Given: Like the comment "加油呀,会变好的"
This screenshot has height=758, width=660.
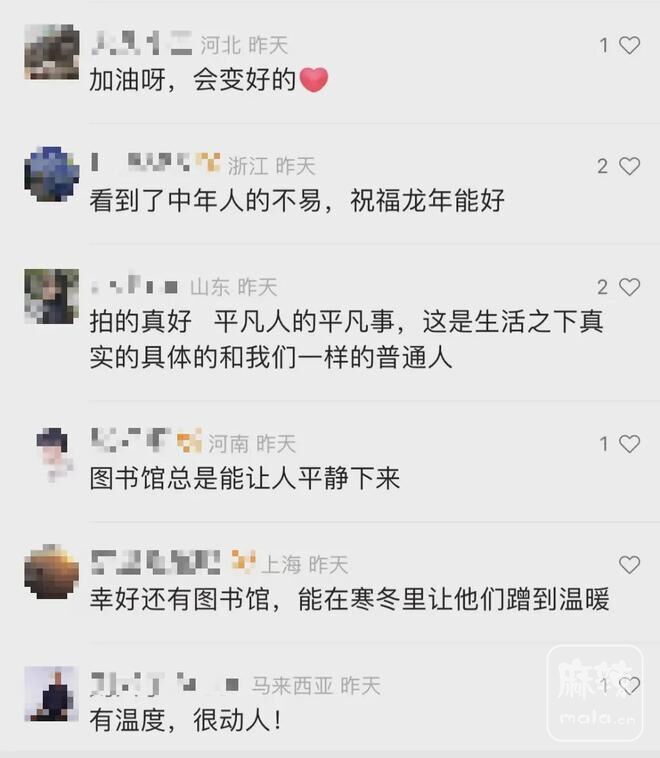Looking at the screenshot, I should point(629,45).
